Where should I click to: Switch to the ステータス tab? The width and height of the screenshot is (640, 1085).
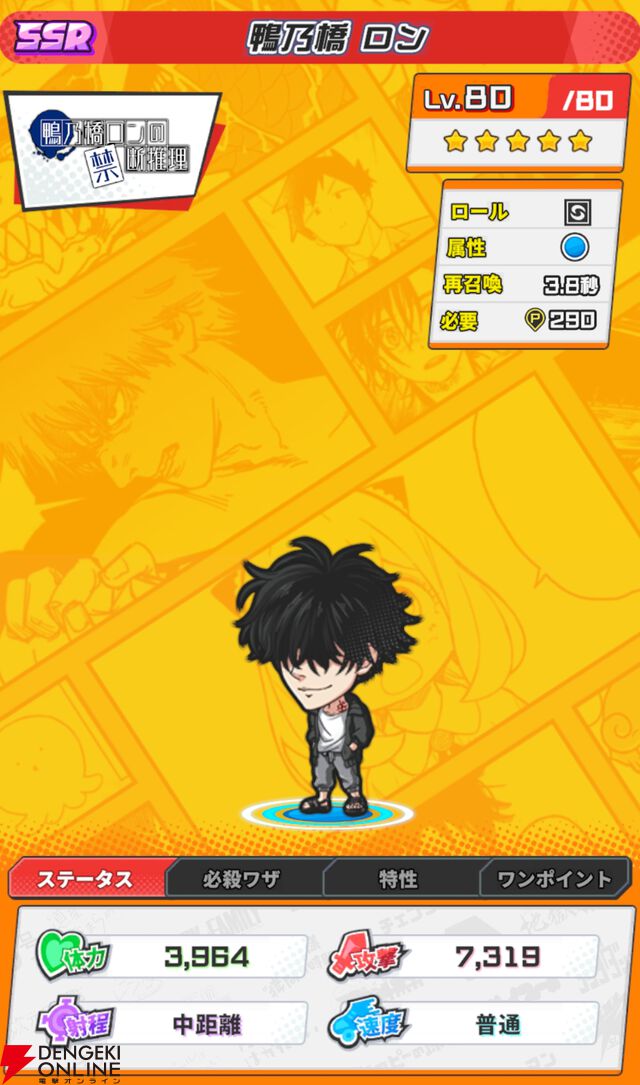[86, 879]
